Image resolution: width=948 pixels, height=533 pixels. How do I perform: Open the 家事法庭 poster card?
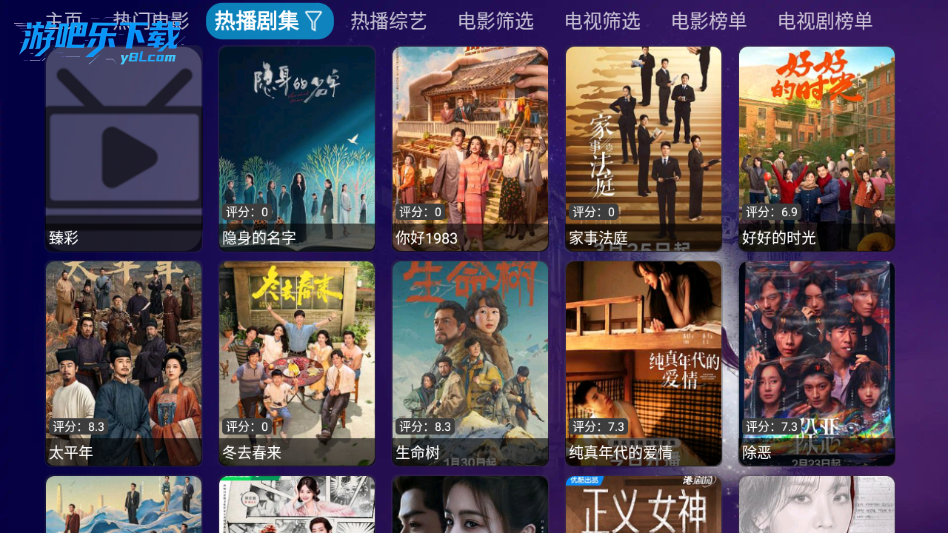point(643,148)
